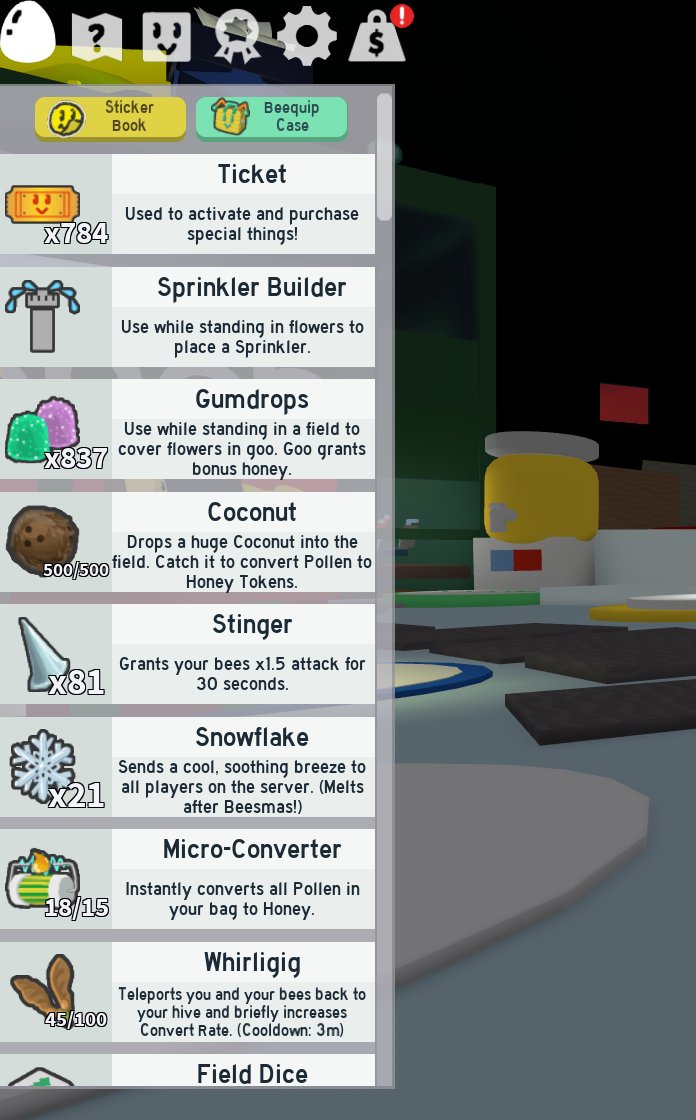
Task: Open the Beequip Case
Action: click(x=272, y=117)
